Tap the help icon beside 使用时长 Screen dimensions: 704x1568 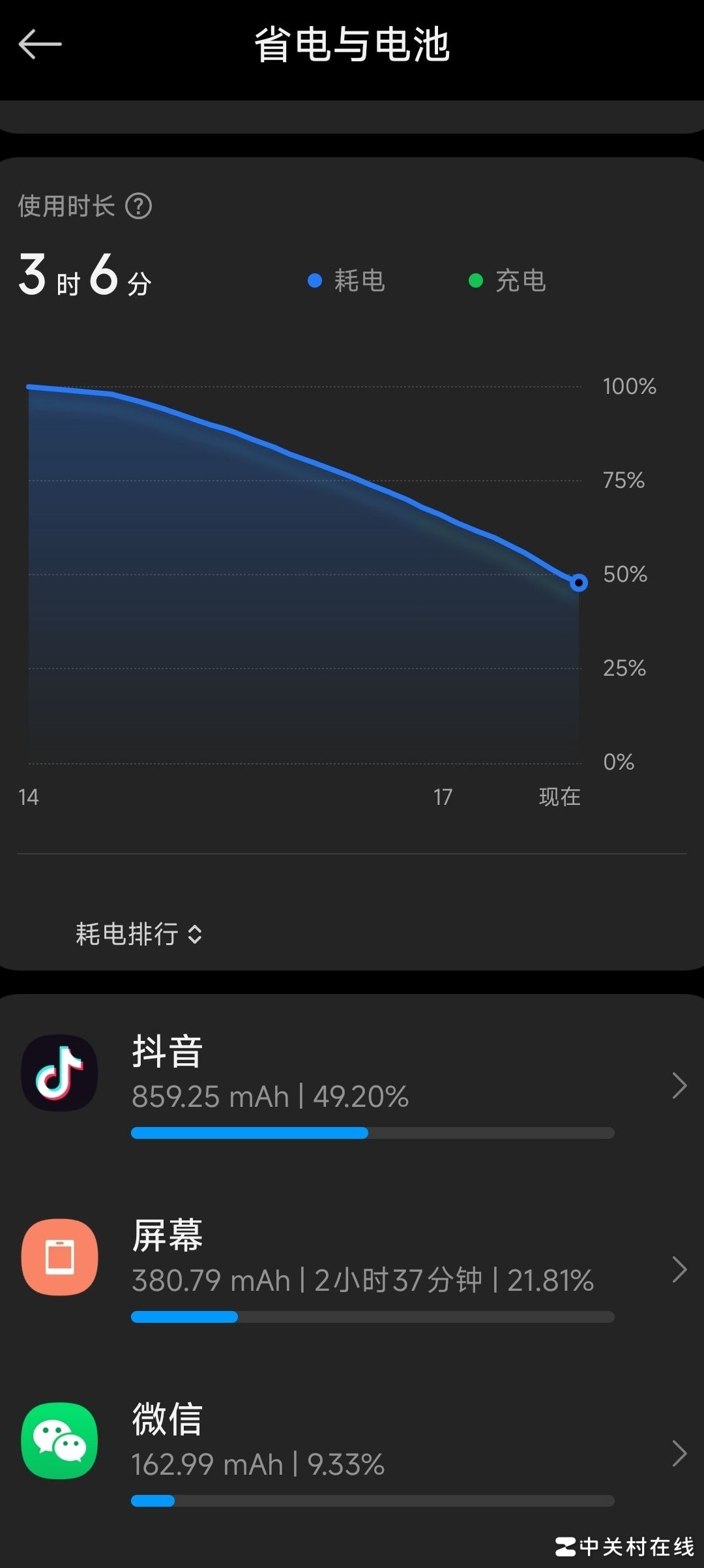pyautogui.click(x=138, y=207)
